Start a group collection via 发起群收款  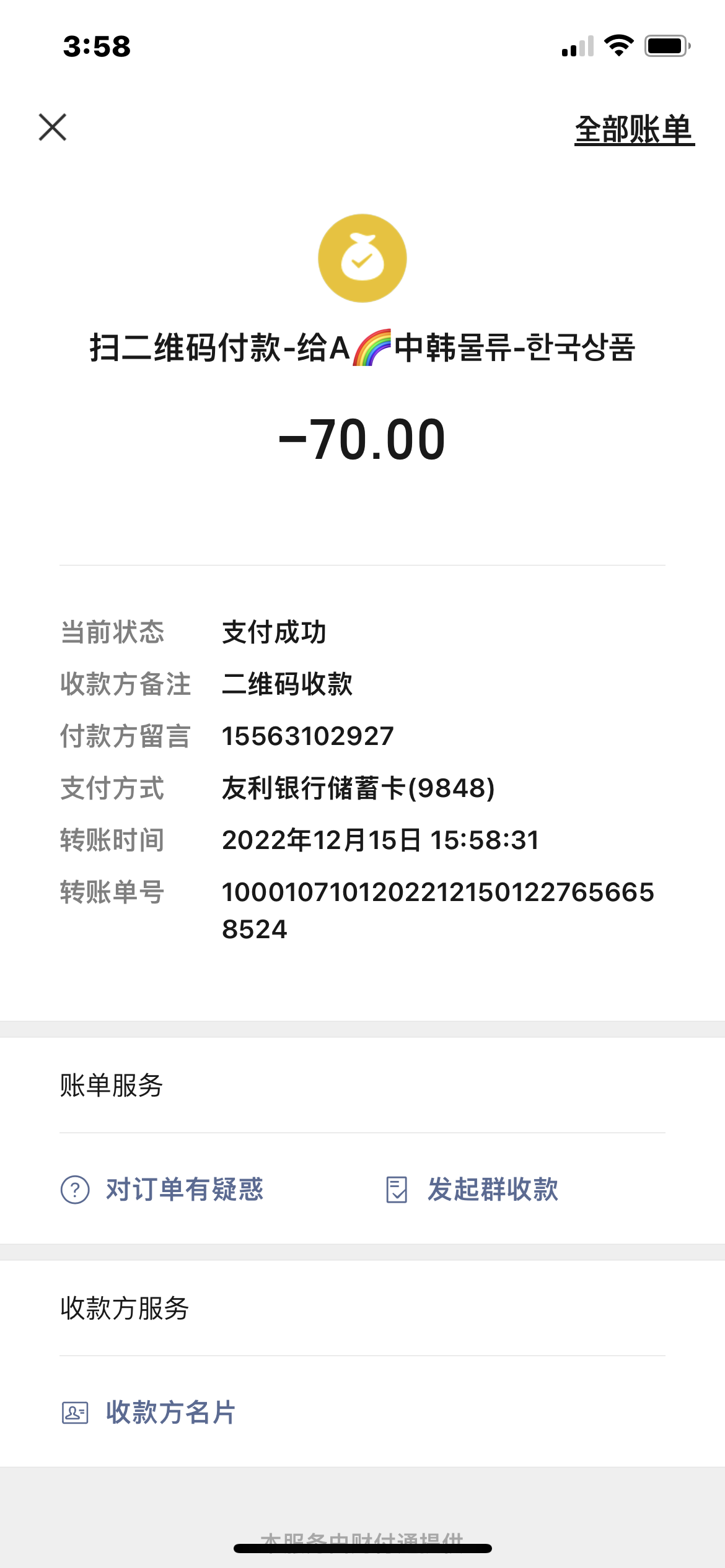pos(472,1190)
